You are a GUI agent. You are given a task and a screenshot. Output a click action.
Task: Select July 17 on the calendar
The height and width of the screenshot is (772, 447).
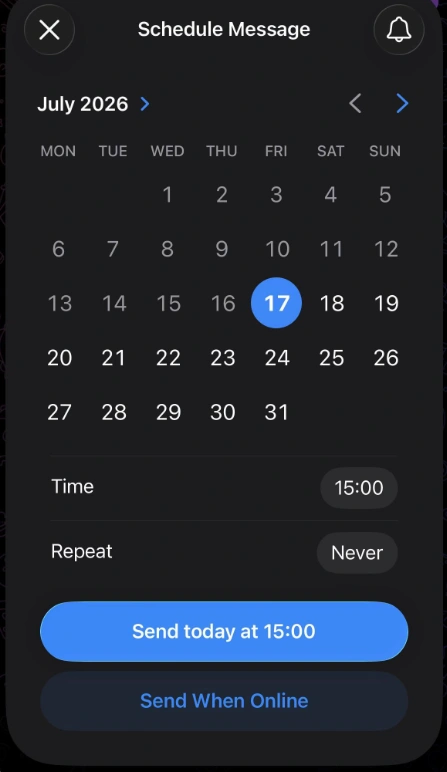pos(276,303)
